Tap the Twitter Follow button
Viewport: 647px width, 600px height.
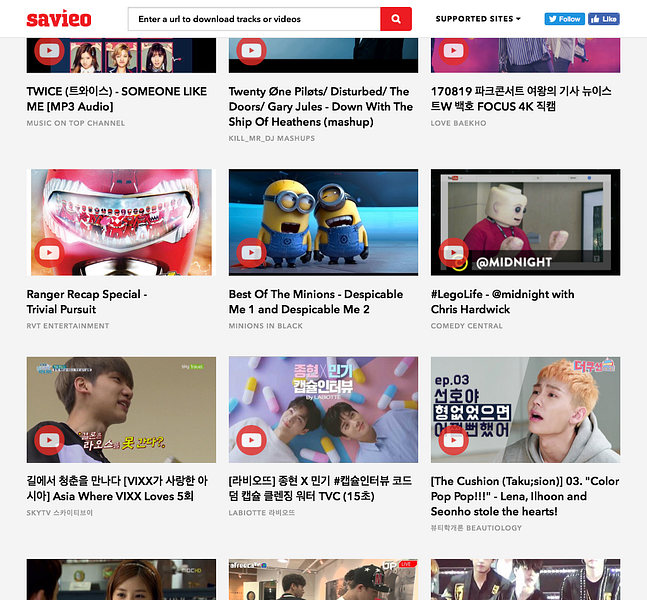pos(564,19)
